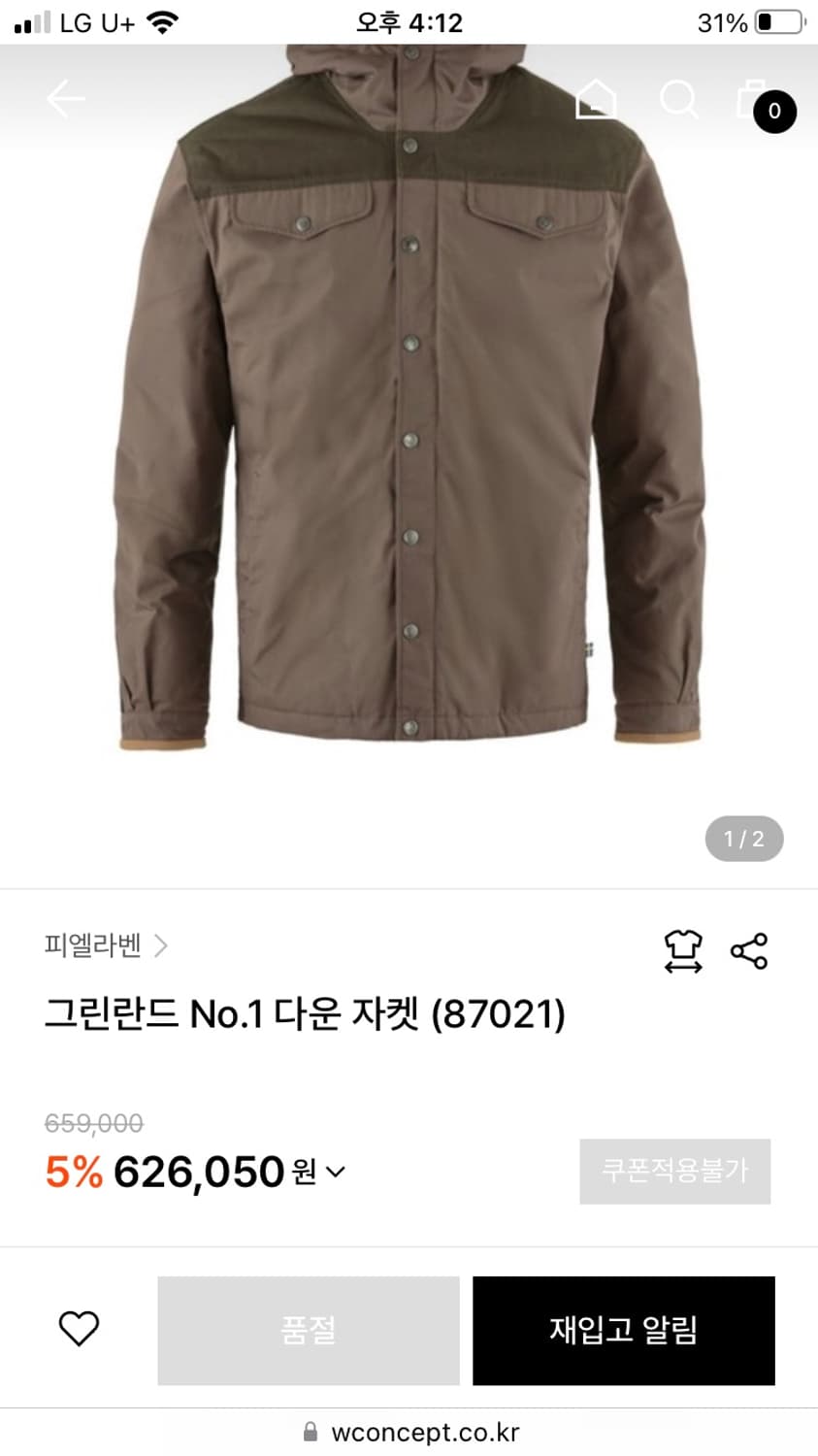Screen dimensions: 818x1456
Task: Tap the lock icon near wconcept.co.kr
Action: click(x=311, y=1431)
